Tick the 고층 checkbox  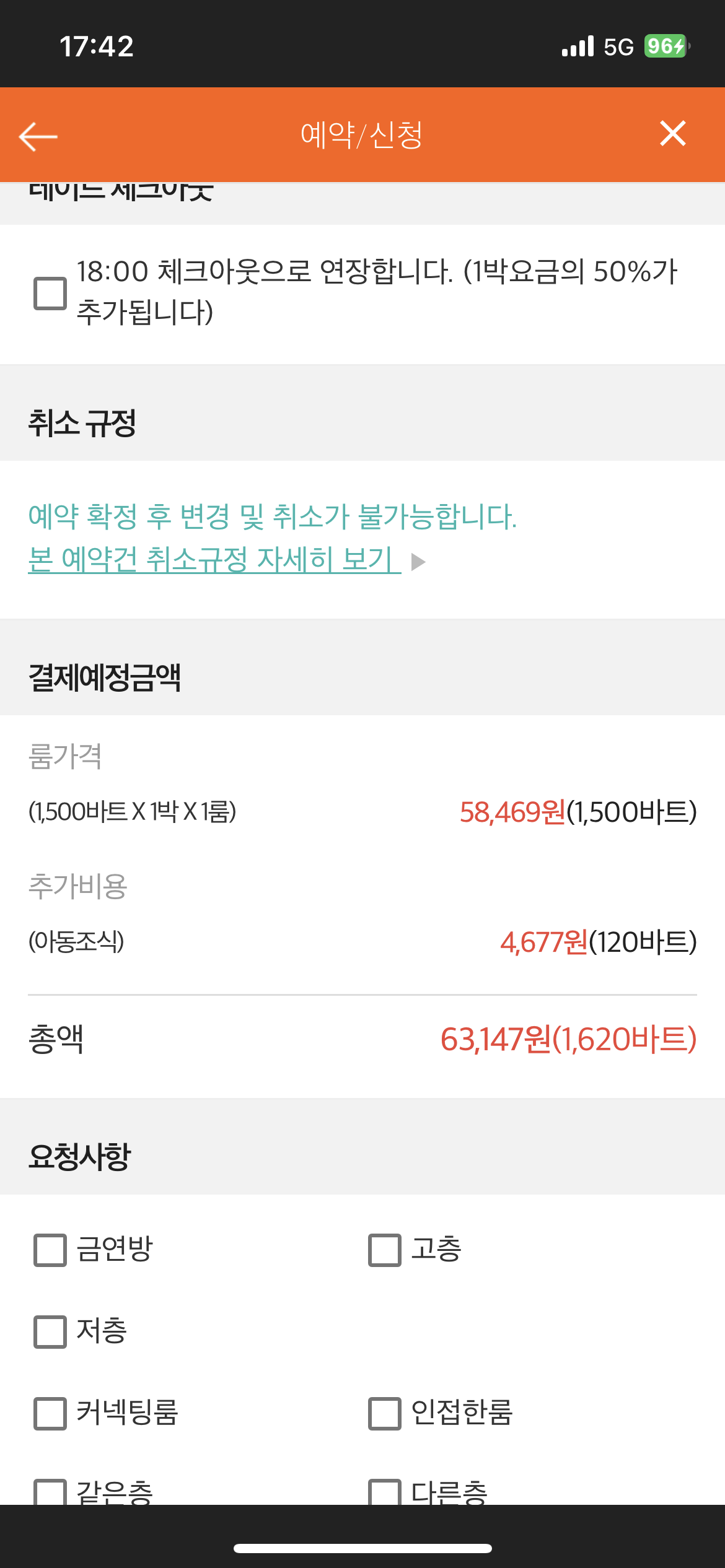[385, 1250]
